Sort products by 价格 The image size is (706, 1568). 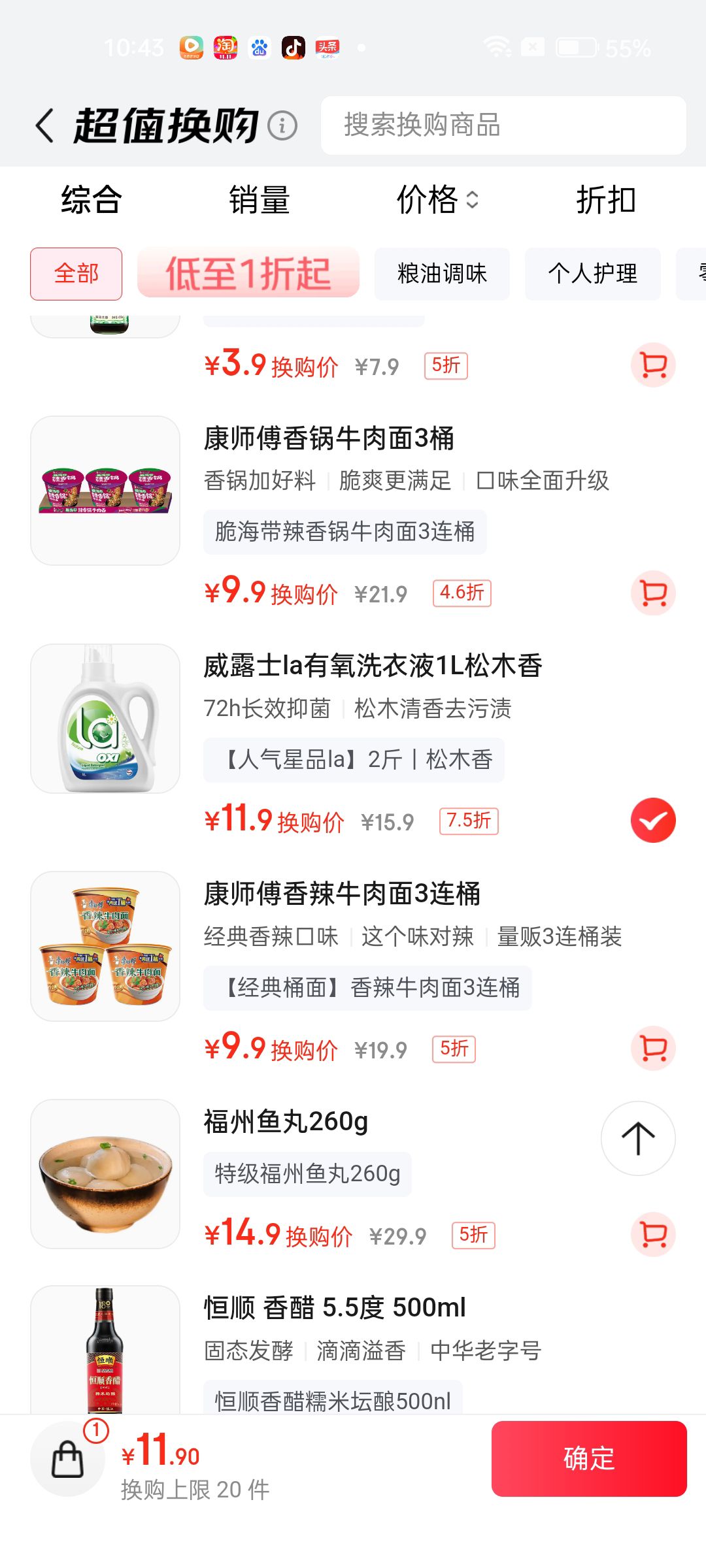tap(437, 200)
